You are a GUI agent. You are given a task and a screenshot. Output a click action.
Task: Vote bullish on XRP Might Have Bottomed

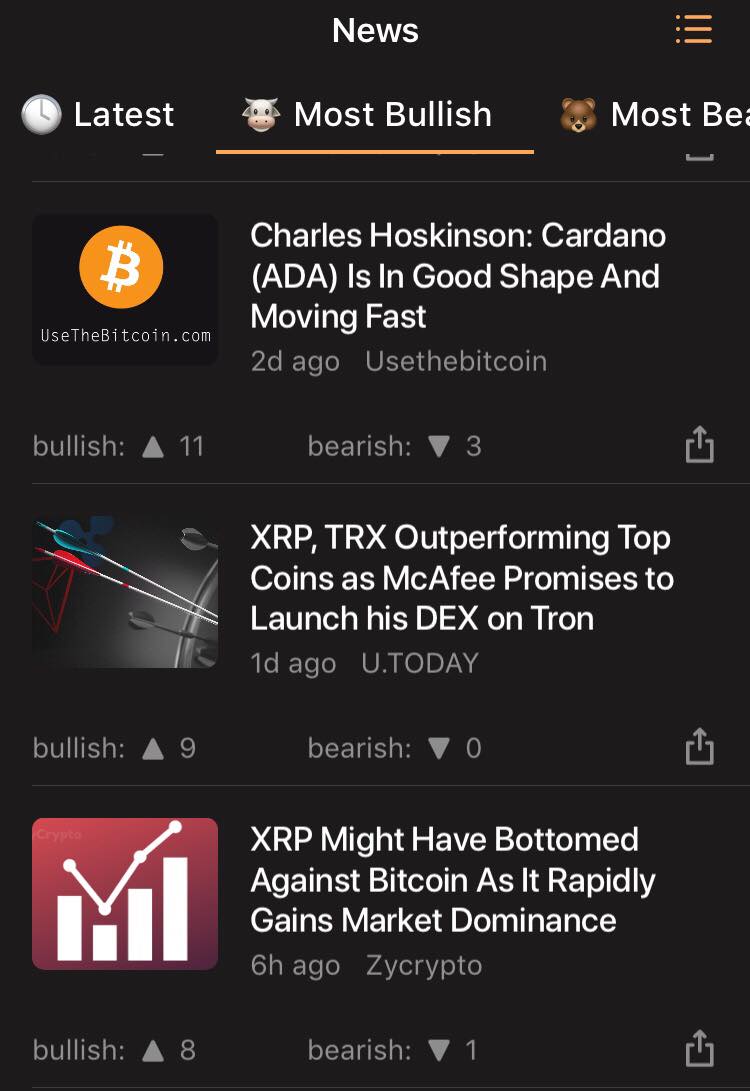point(153,1050)
